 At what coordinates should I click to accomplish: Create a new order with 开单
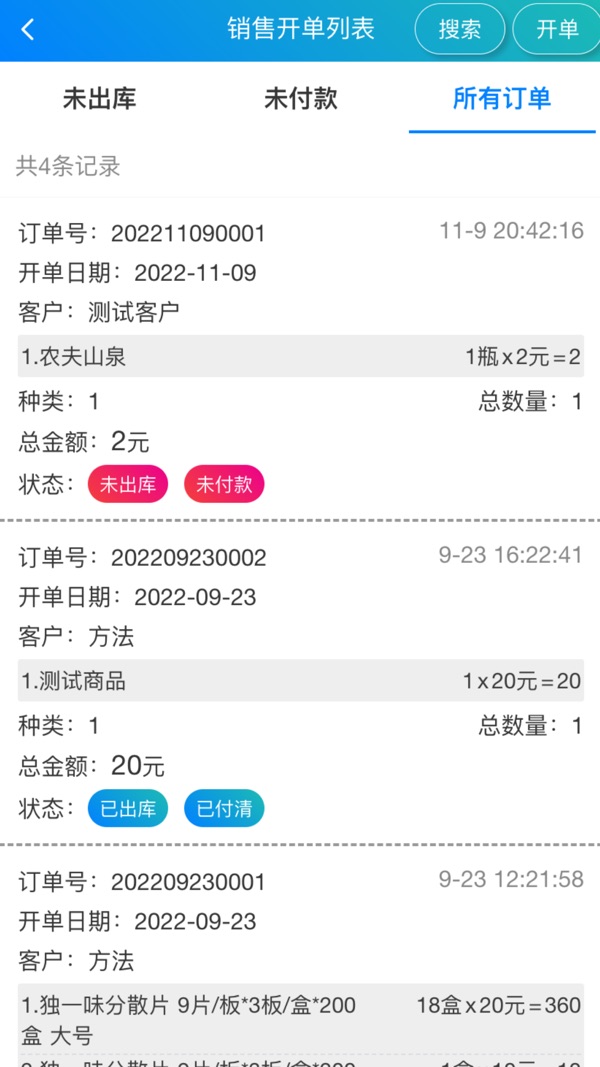point(556,29)
